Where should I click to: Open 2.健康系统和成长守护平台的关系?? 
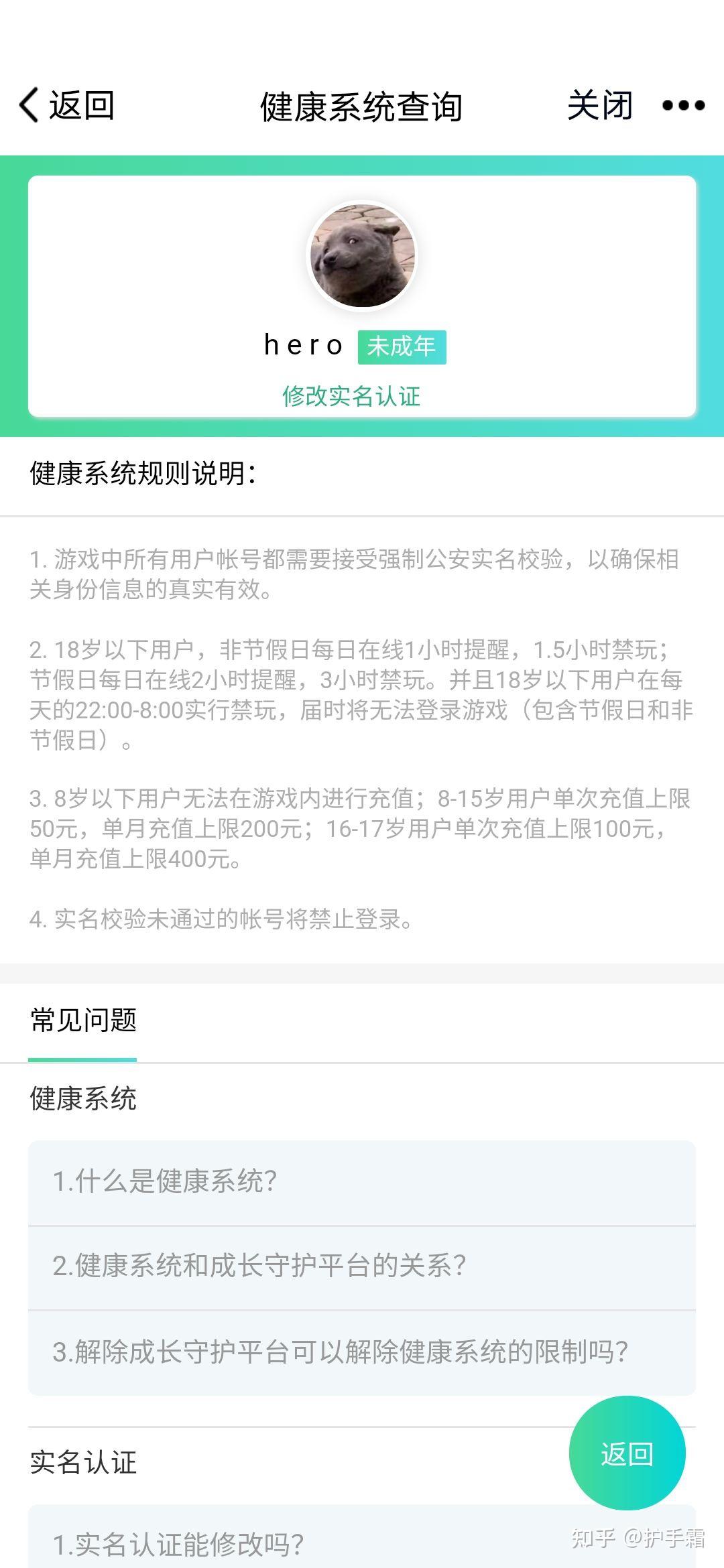point(361,1266)
